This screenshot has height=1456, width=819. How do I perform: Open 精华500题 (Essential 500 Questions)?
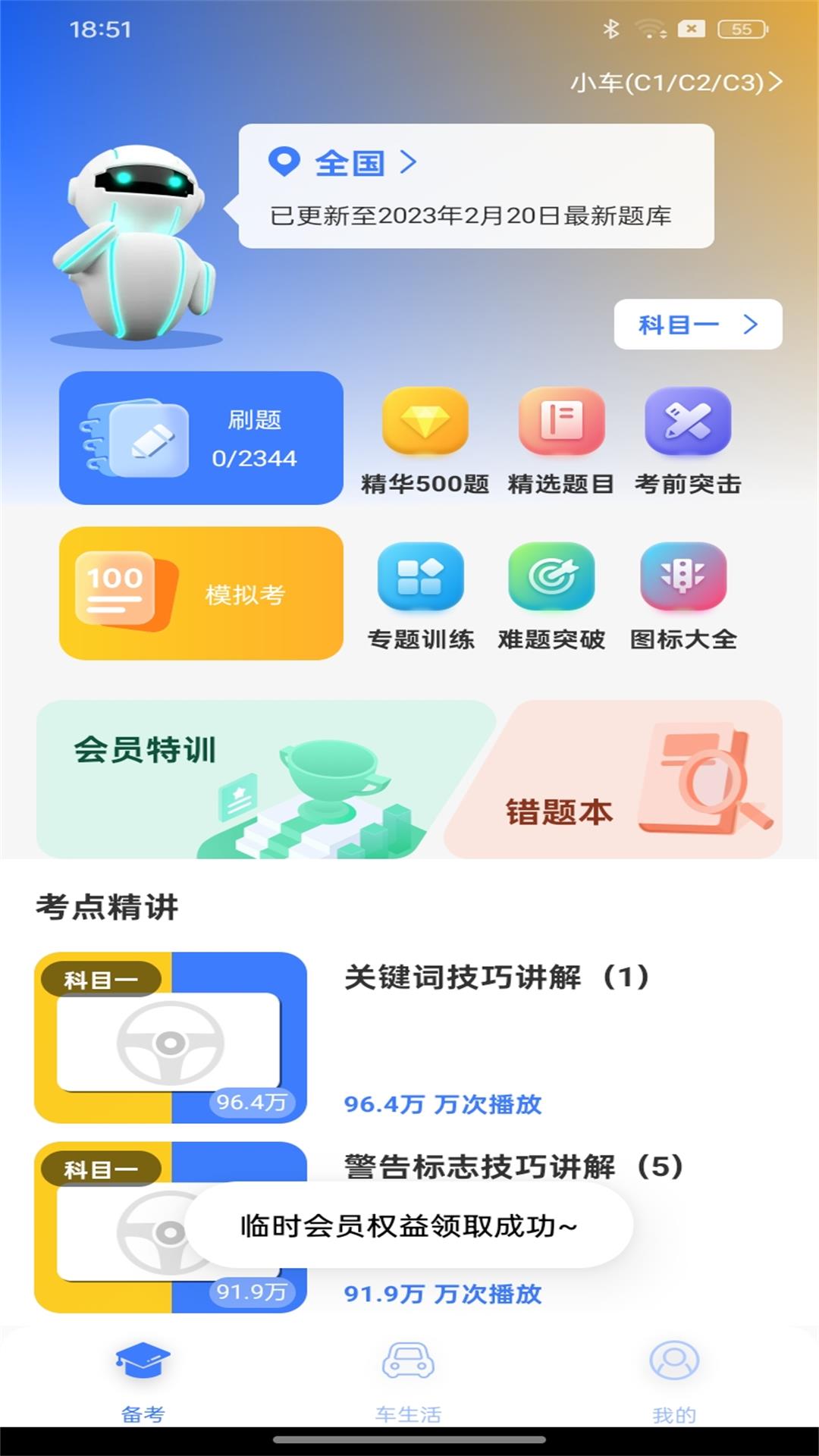click(x=425, y=440)
